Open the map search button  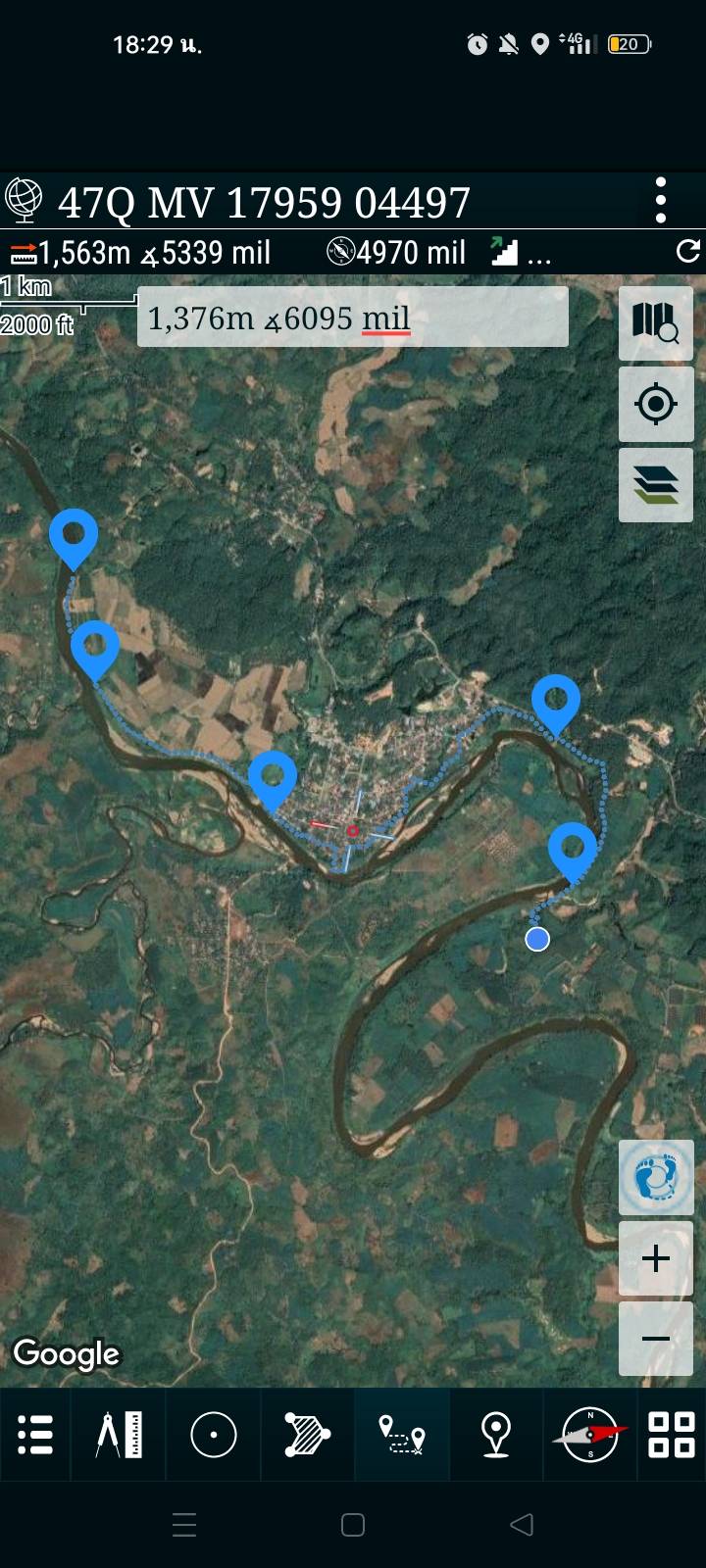[656, 322]
